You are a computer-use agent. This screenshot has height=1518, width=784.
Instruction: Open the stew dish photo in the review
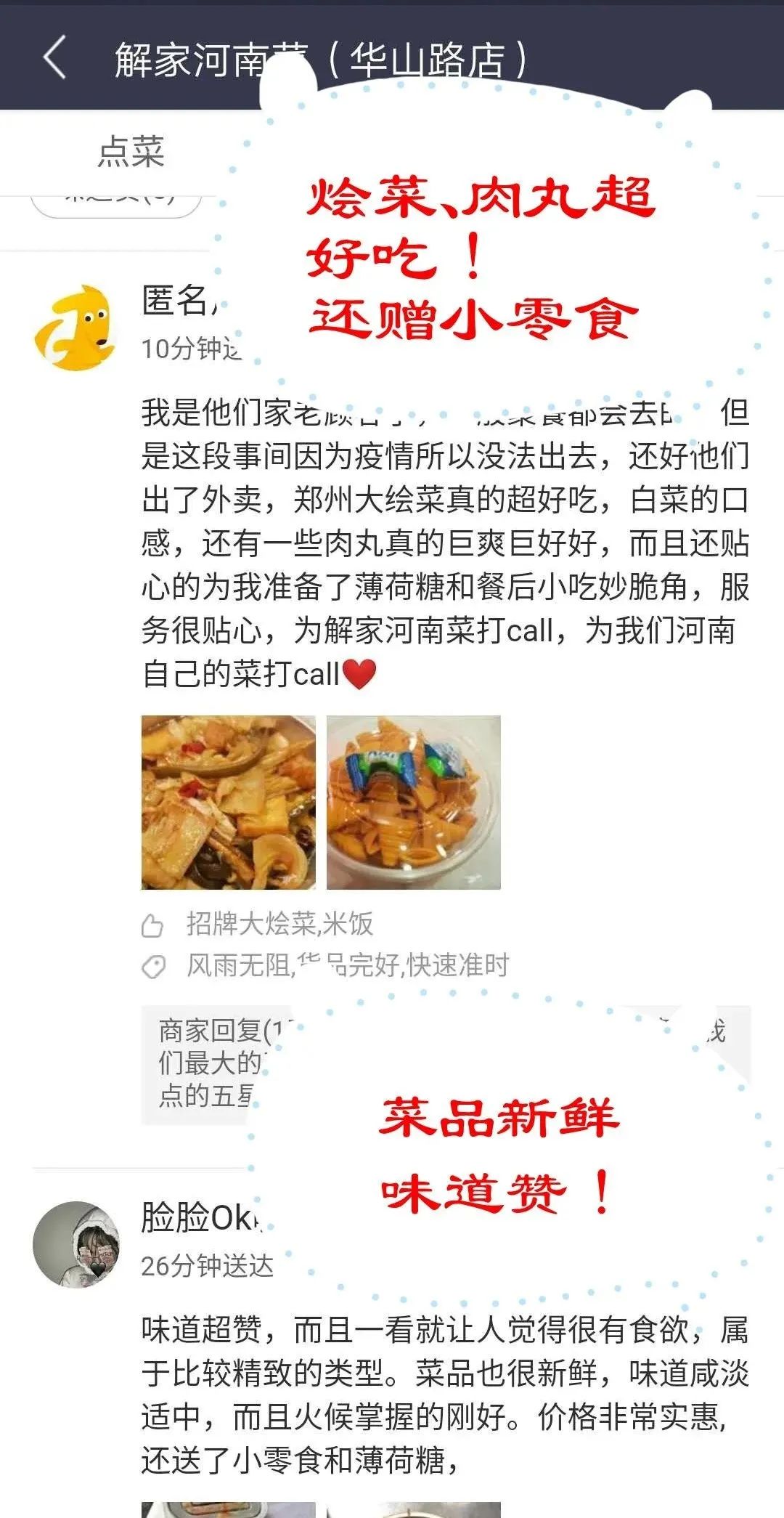pos(229,802)
